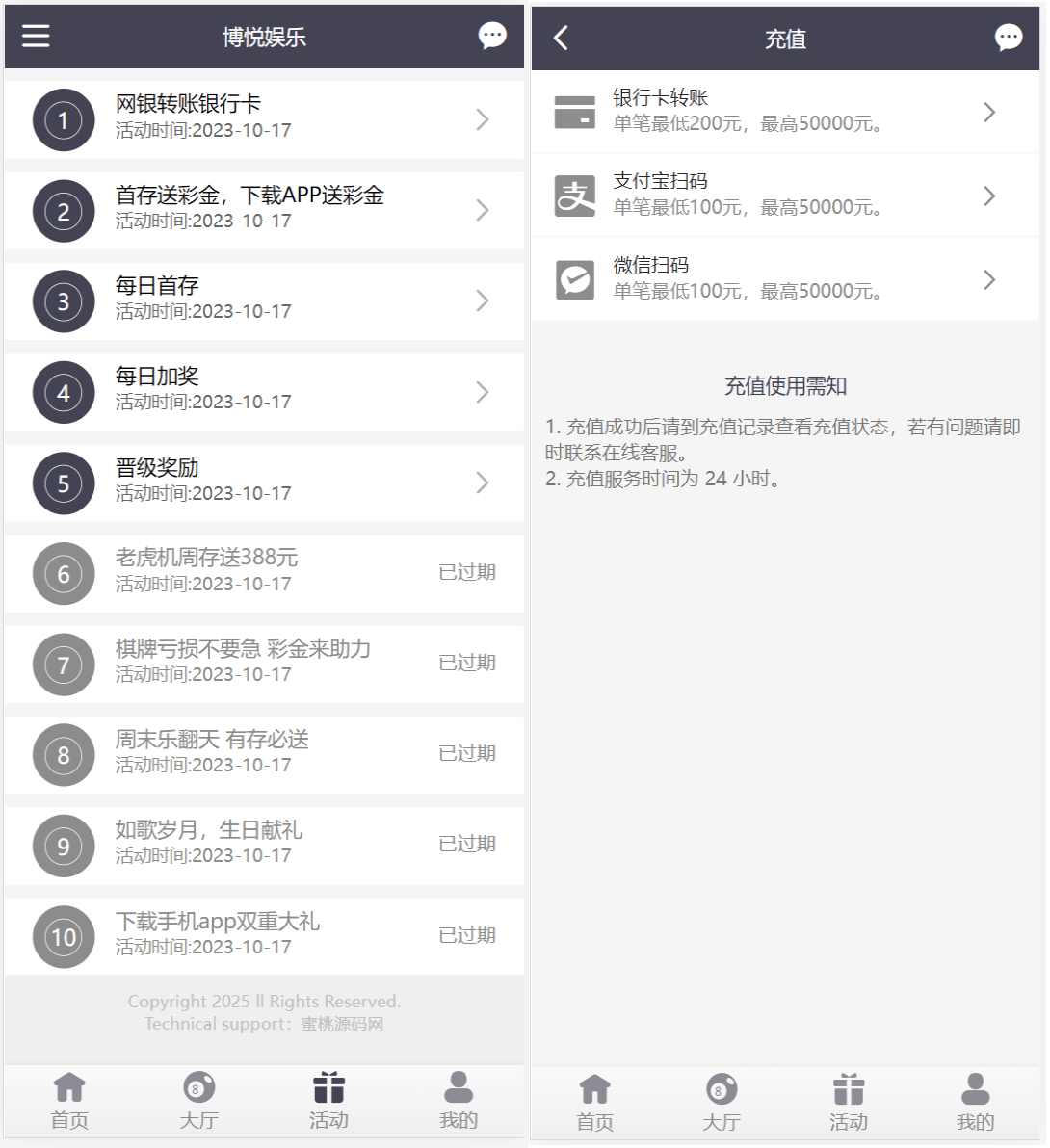Switch to 大厅 tab under the activity list
1050x1148 pixels.
click(199, 1101)
